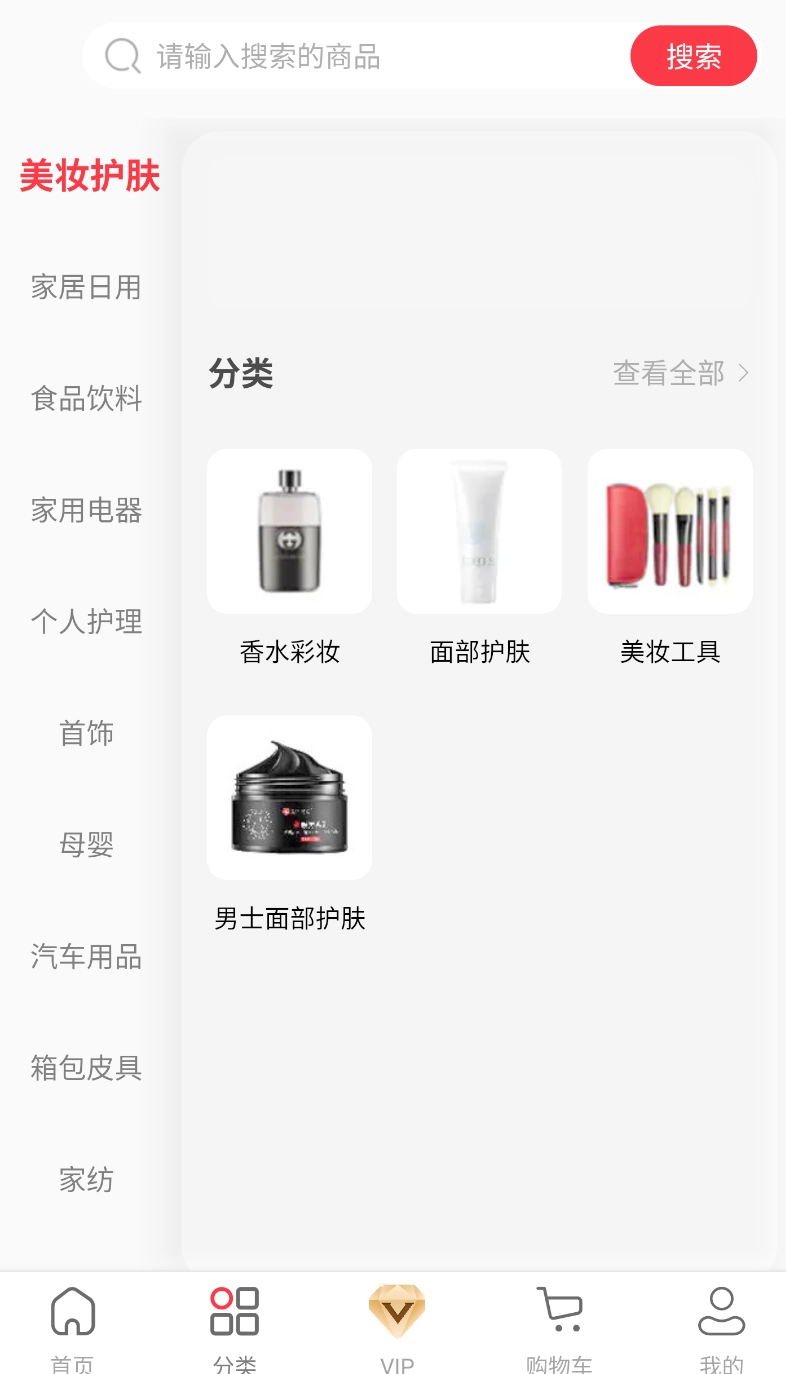Select the 分类 grid icon
786x1374 pixels.
235,1311
